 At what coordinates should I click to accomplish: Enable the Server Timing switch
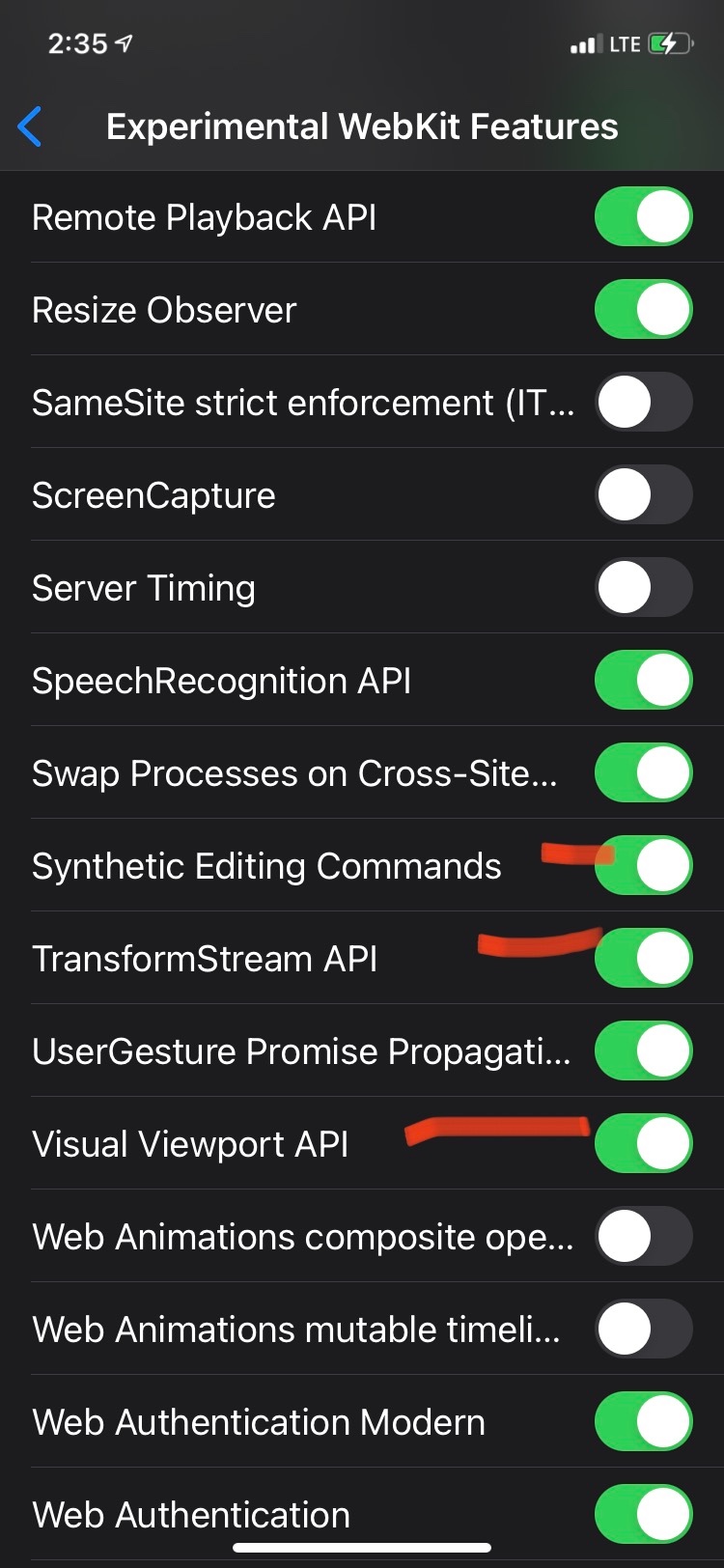(644, 588)
